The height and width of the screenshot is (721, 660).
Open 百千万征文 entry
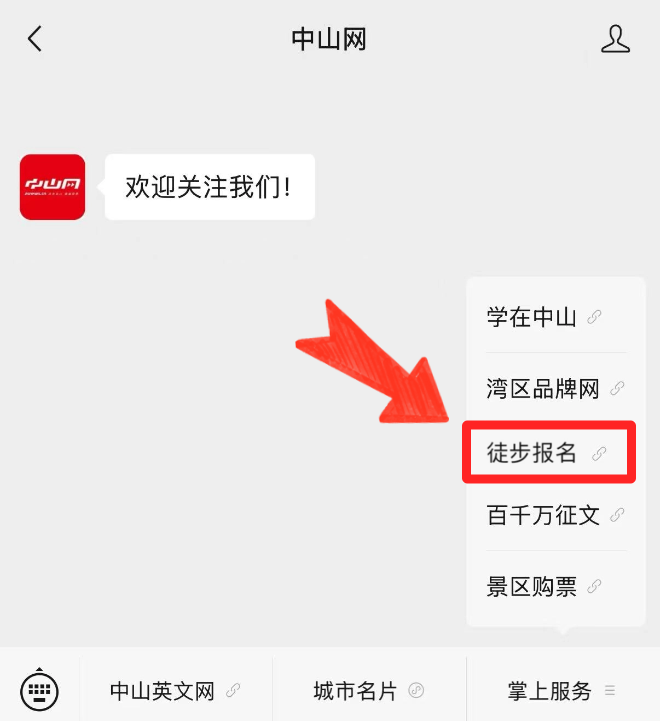coord(555,516)
